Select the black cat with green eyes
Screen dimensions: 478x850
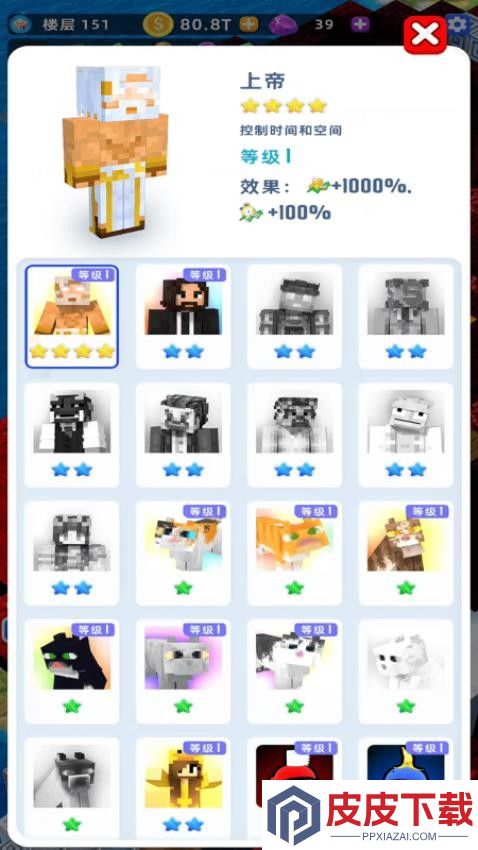[72, 671]
